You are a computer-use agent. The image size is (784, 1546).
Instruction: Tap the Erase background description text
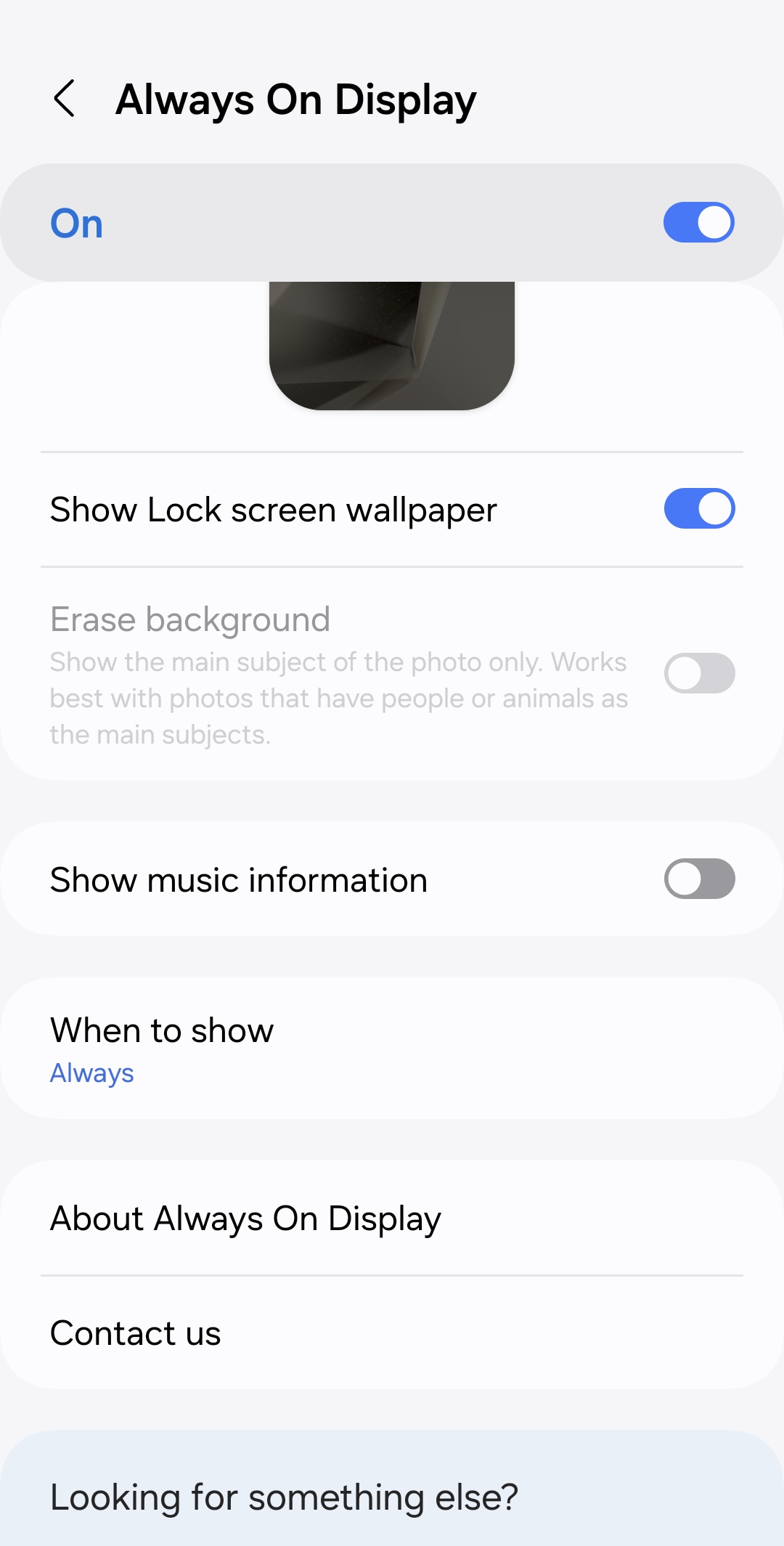(338, 697)
